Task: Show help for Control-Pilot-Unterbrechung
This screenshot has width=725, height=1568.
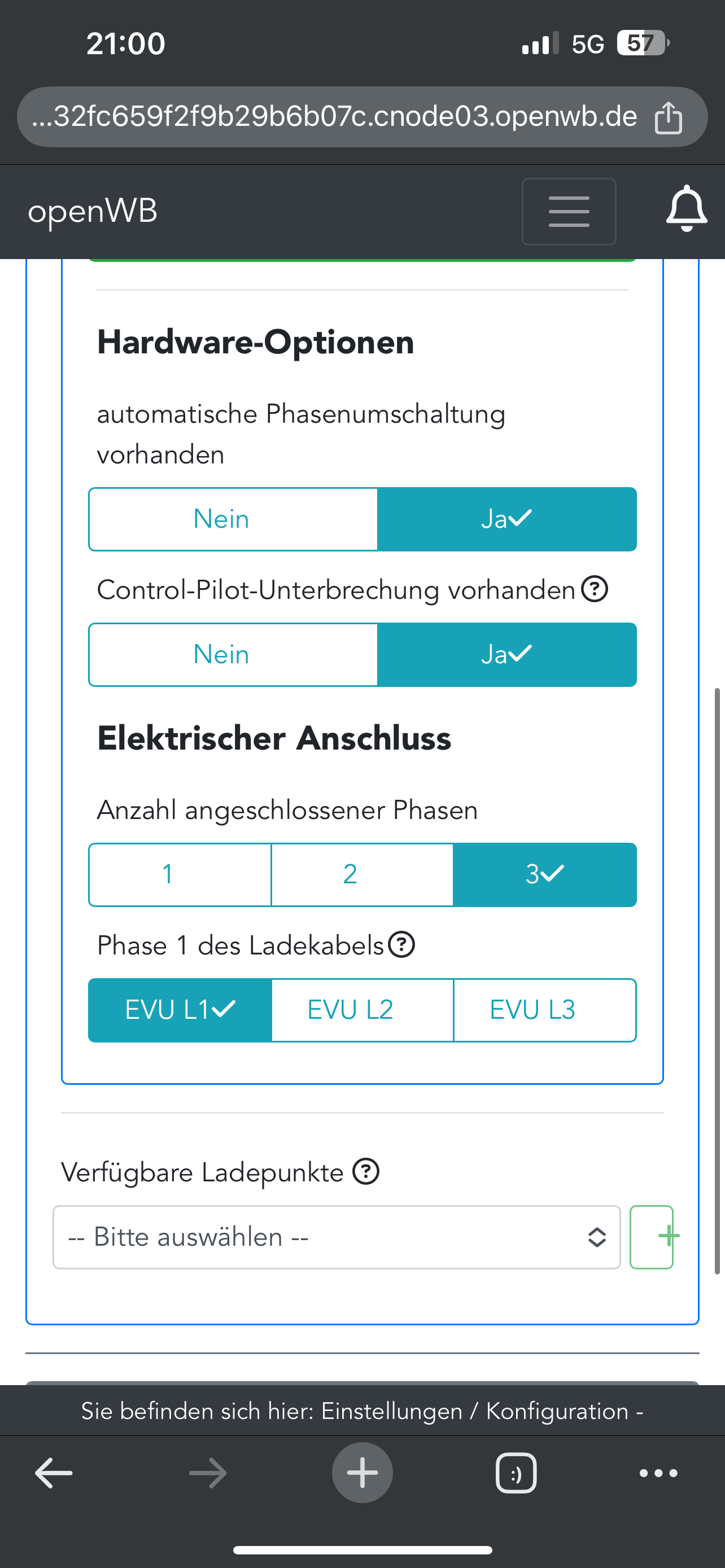Action: coord(594,589)
